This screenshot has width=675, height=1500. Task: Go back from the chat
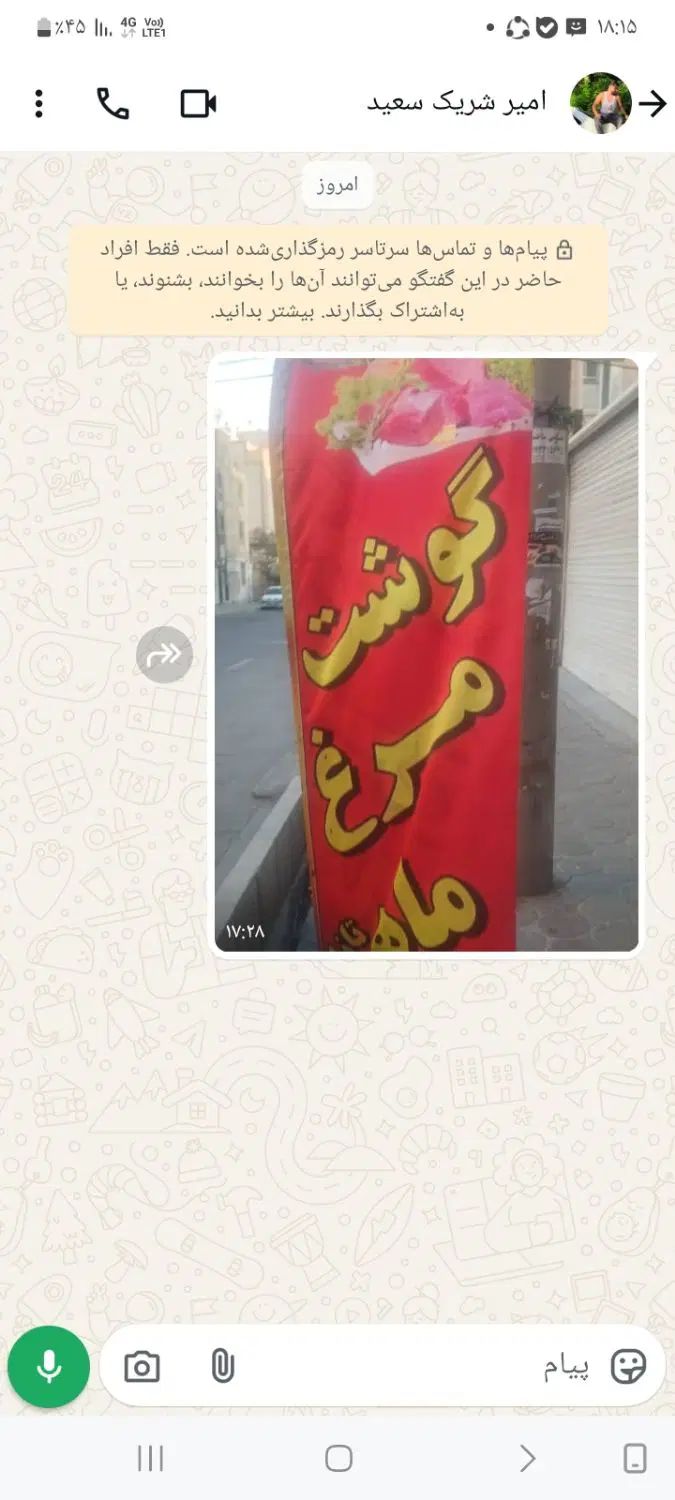653,103
